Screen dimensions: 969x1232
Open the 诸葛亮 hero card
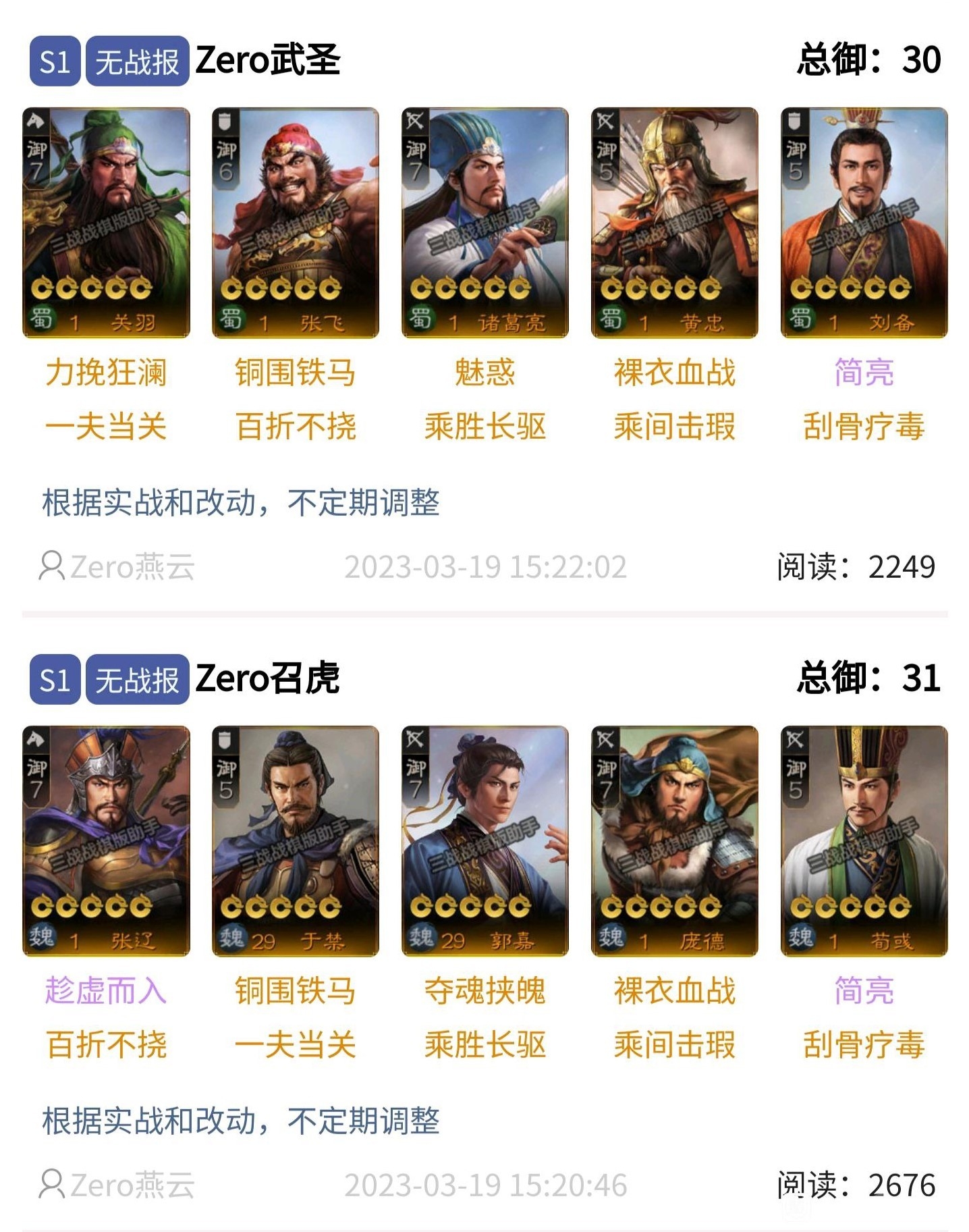[485, 222]
